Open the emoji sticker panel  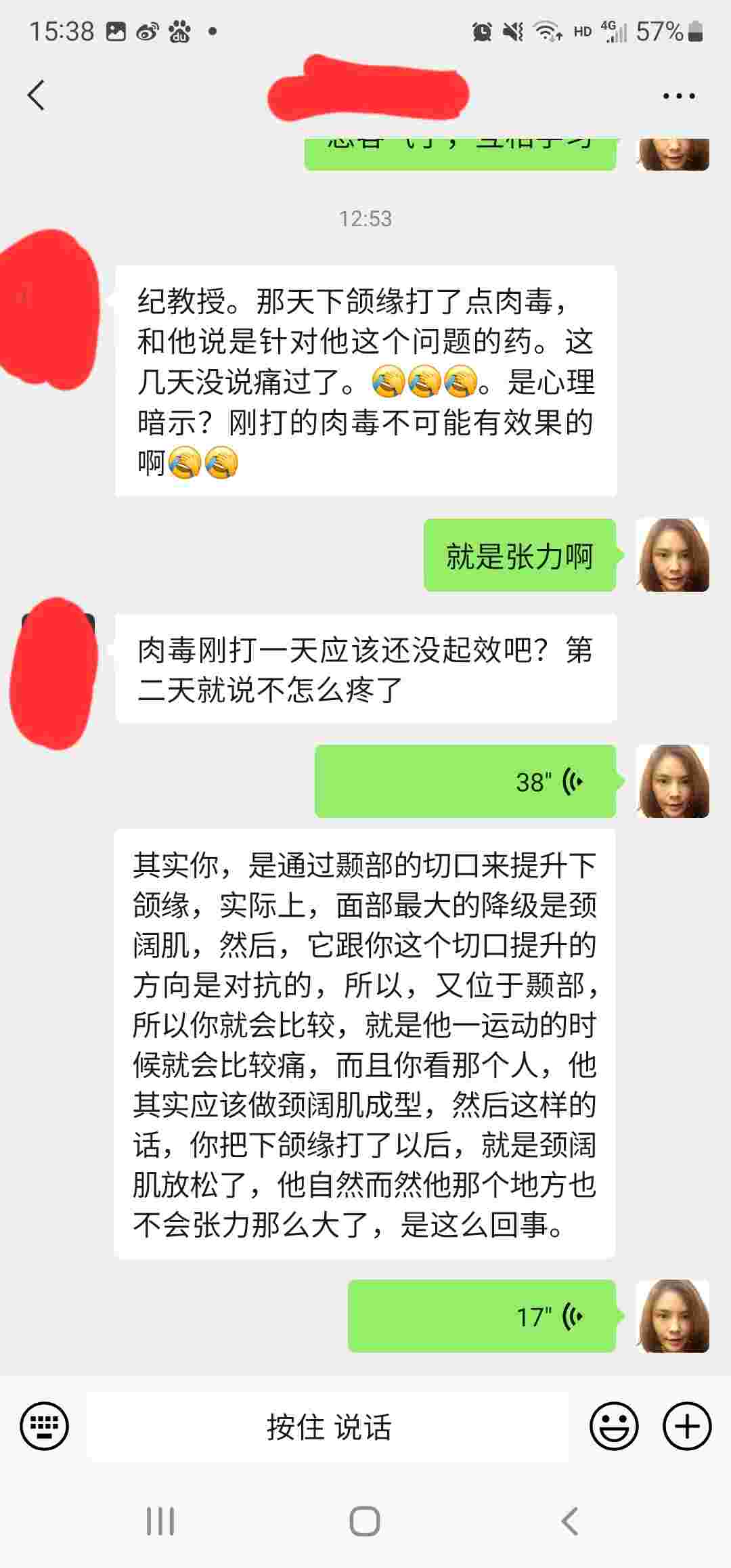[614, 1426]
